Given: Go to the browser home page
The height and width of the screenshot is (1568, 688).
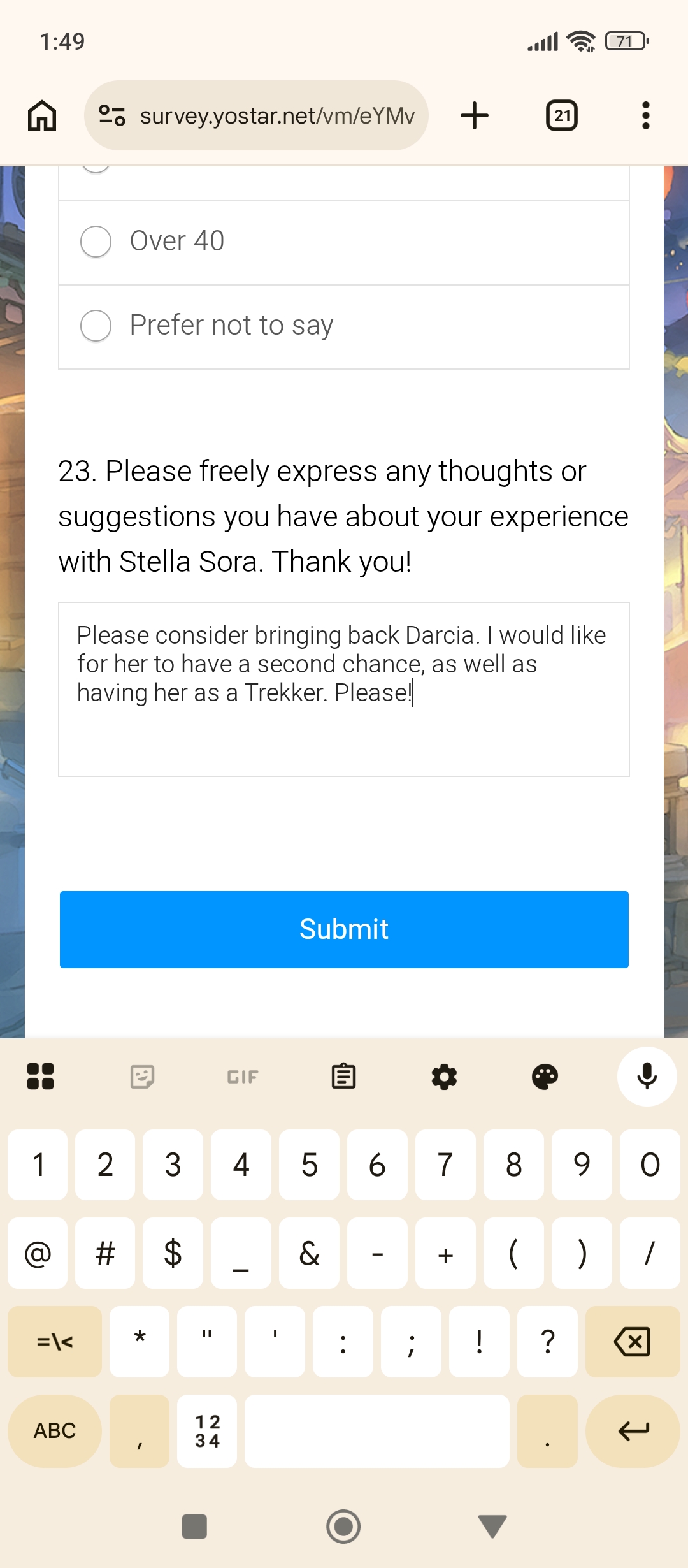Looking at the screenshot, I should 42,116.
